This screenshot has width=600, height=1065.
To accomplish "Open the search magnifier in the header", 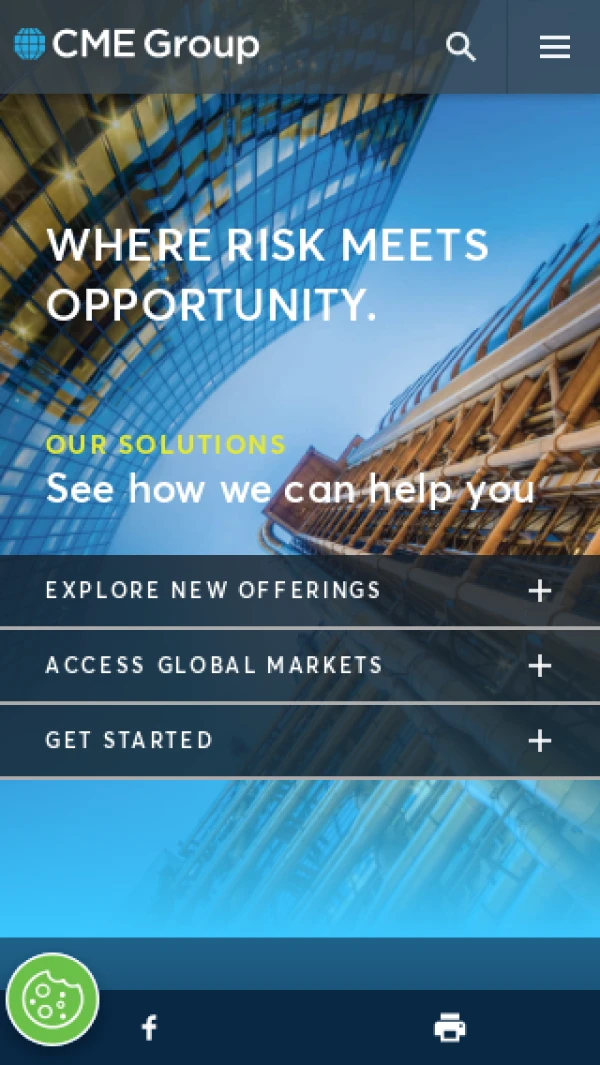I will [461, 47].
